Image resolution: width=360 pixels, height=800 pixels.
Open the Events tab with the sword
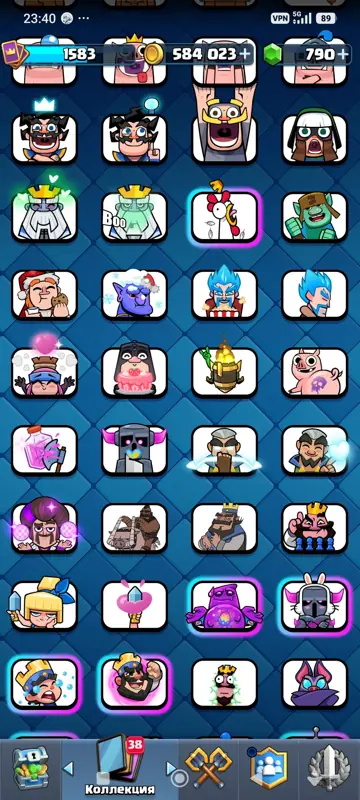tap(331, 768)
